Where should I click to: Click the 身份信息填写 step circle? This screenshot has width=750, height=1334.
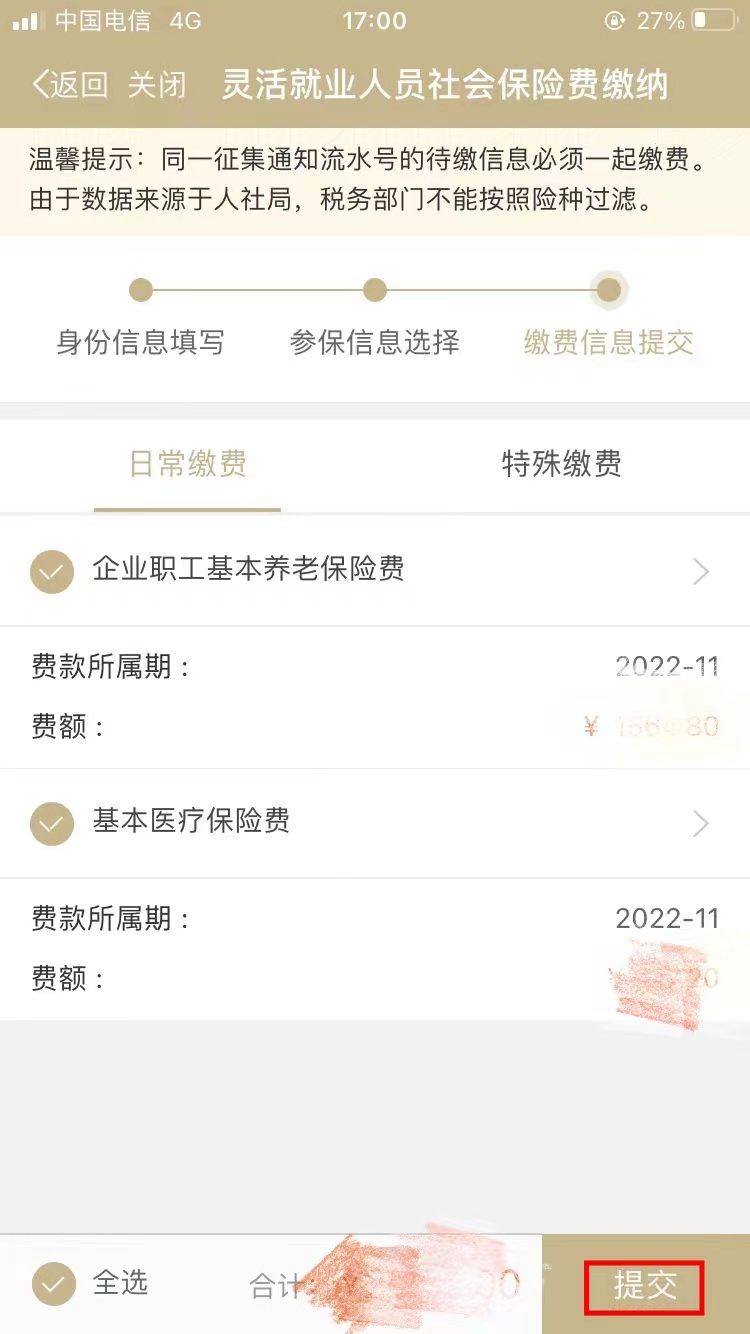140,290
